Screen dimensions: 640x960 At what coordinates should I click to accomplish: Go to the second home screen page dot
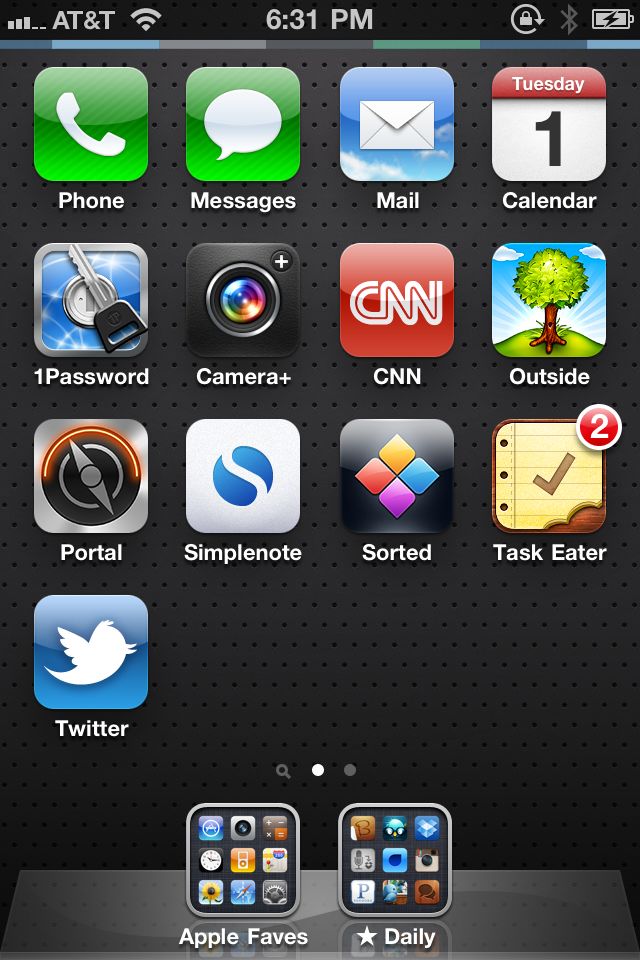click(350, 770)
